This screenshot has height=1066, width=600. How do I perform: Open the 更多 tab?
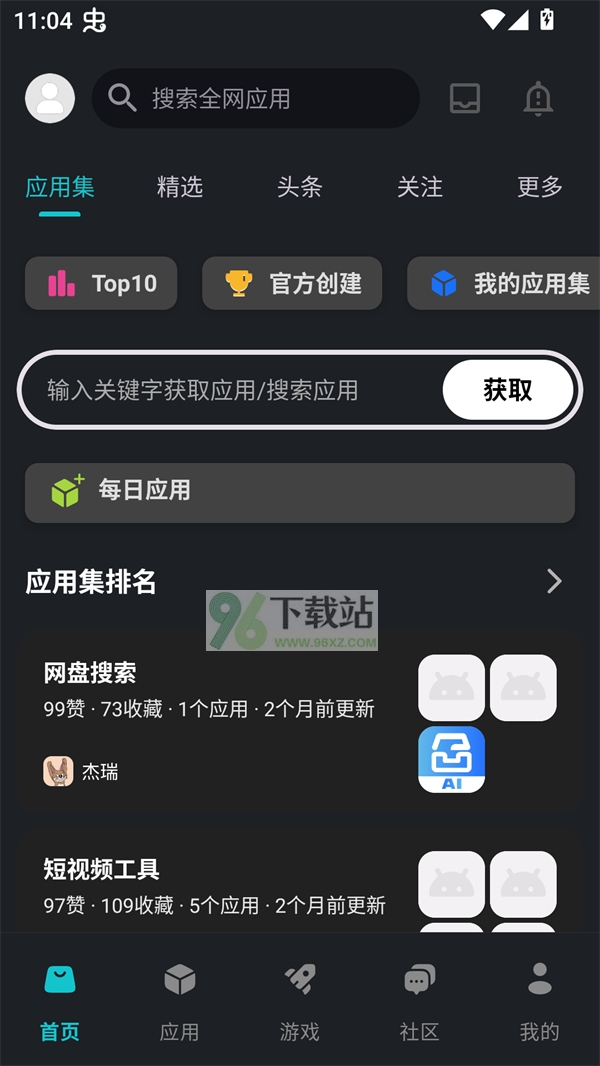point(540,187)
